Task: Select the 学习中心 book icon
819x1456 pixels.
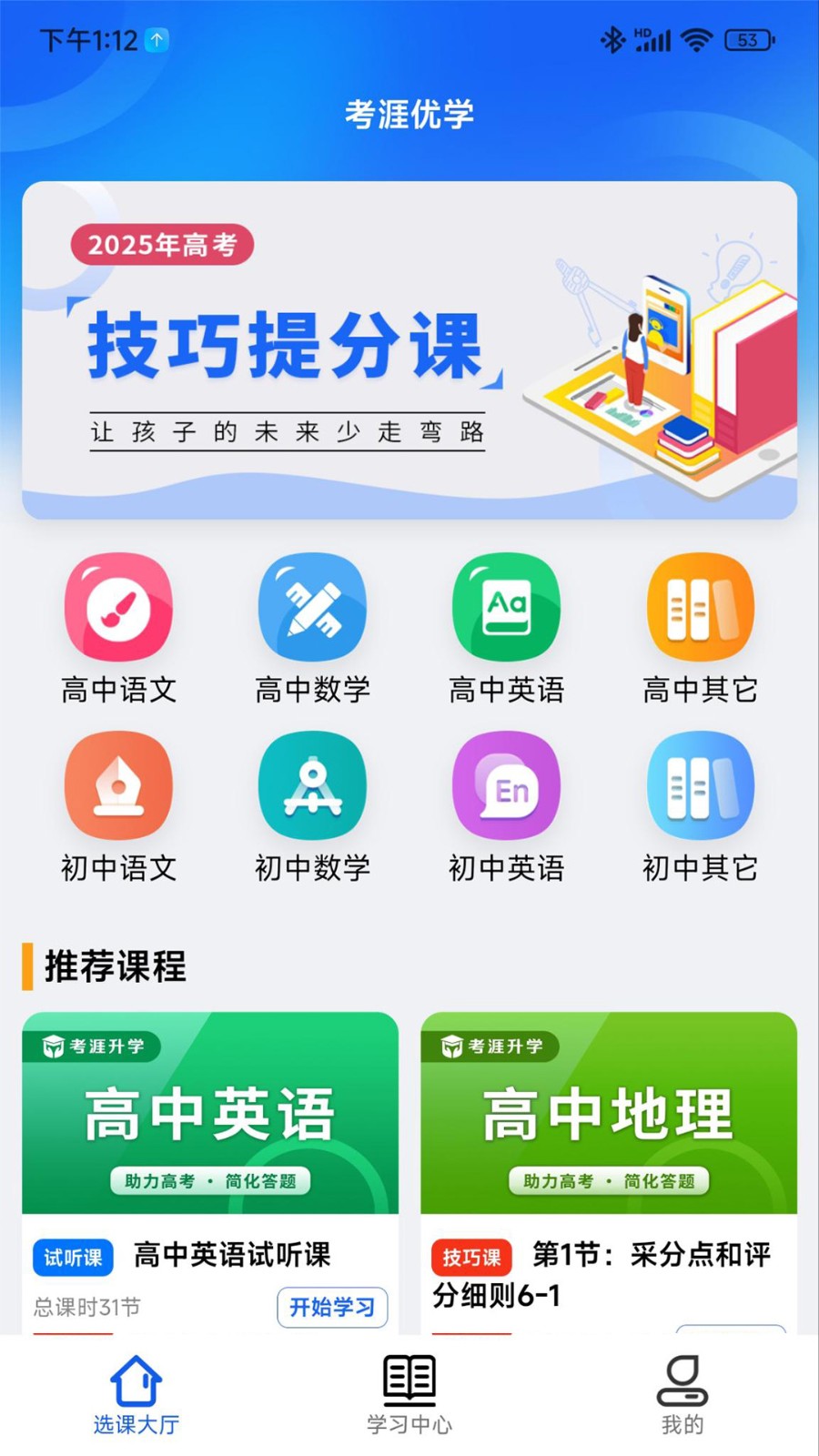Action: [409, 1385]
